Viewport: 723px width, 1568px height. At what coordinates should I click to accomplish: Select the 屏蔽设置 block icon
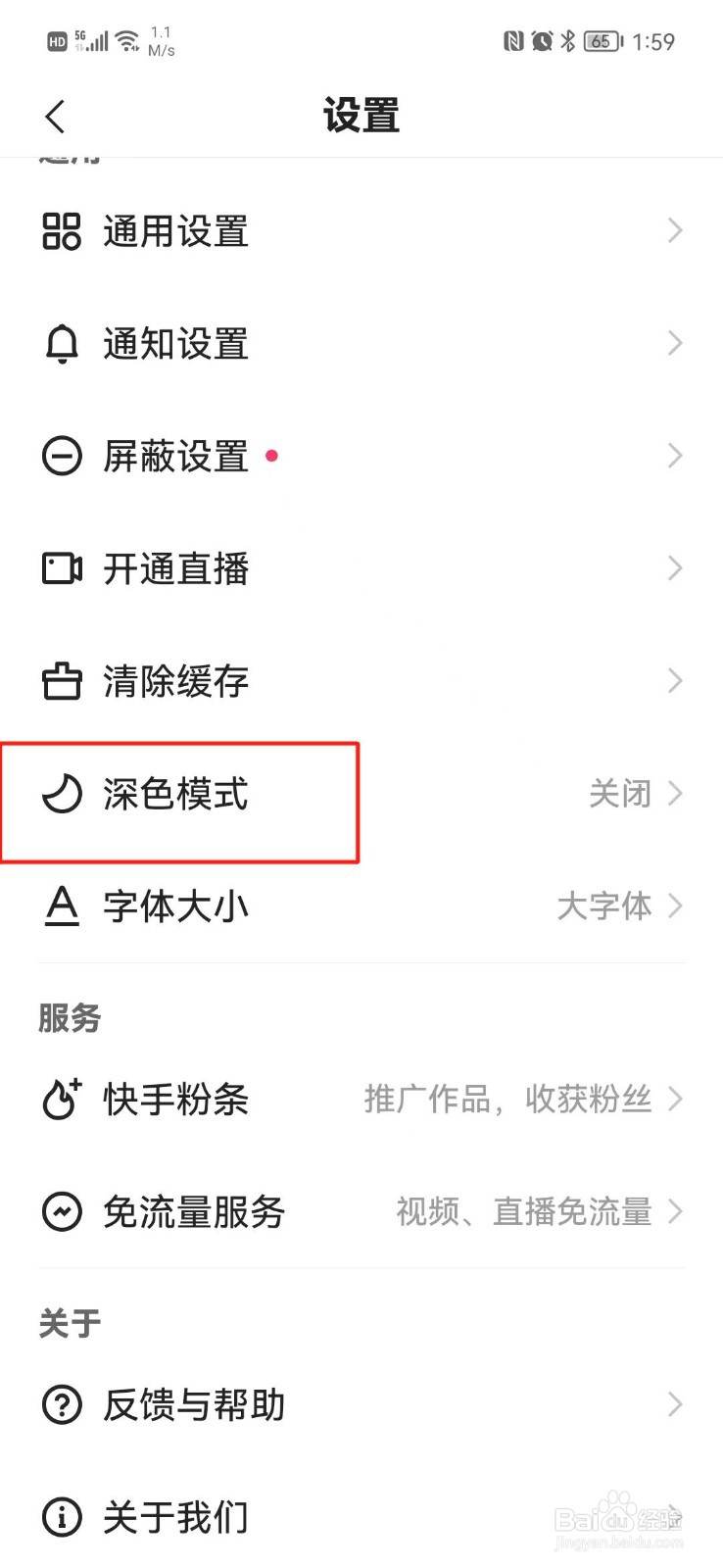pyautogui.click(x=61, y=456)
